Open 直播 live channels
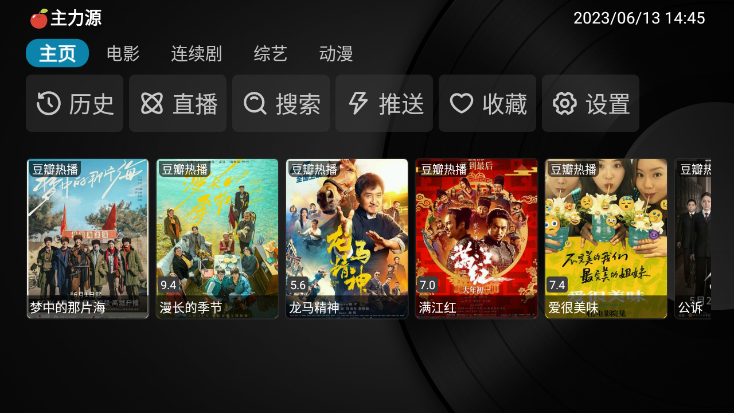Screen dimensions: 734x413 [x=178, y=104]
